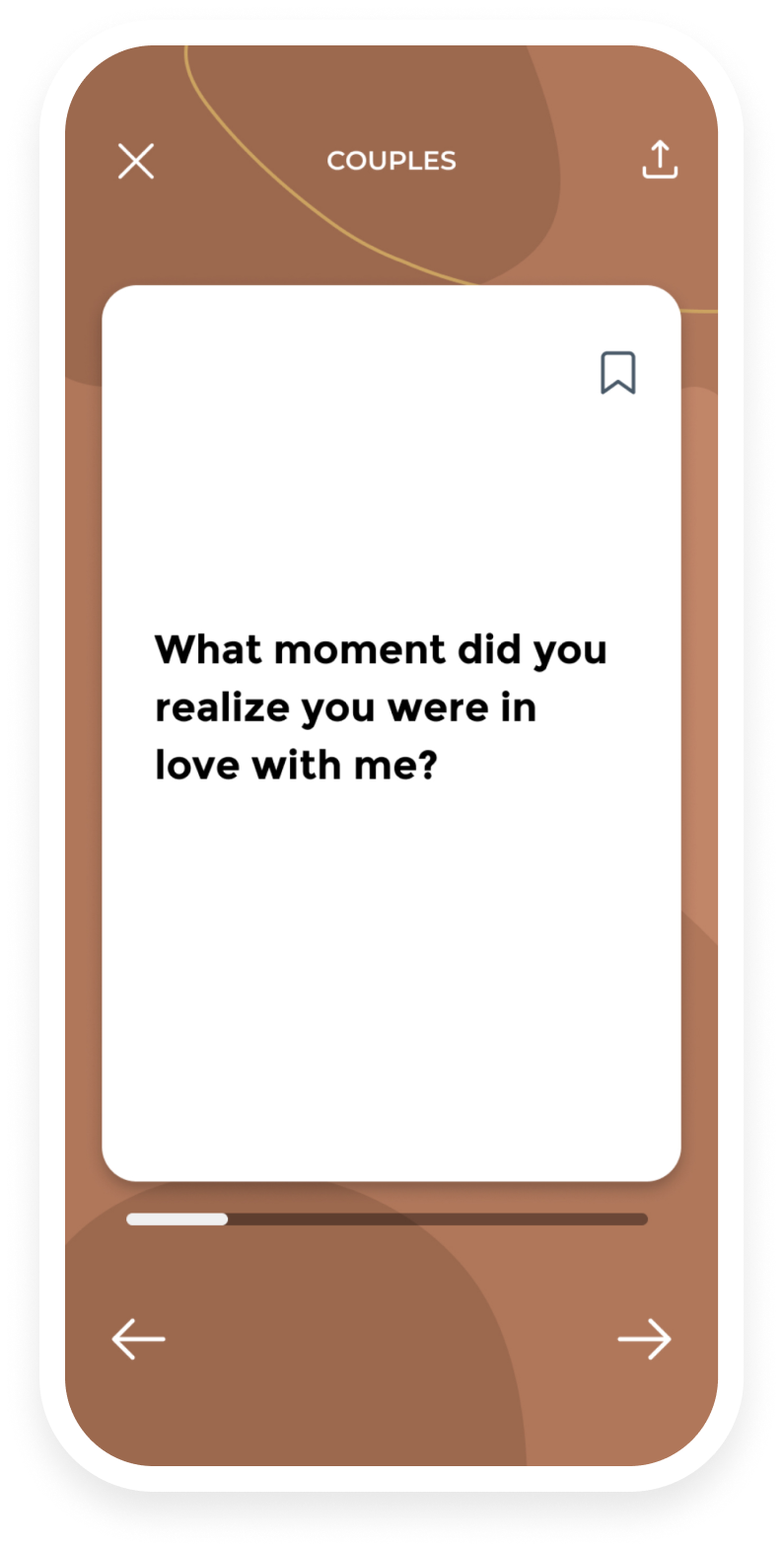The image size is (784, 1551).
Task: Advance to the next question card
Action: (644, 1339)
